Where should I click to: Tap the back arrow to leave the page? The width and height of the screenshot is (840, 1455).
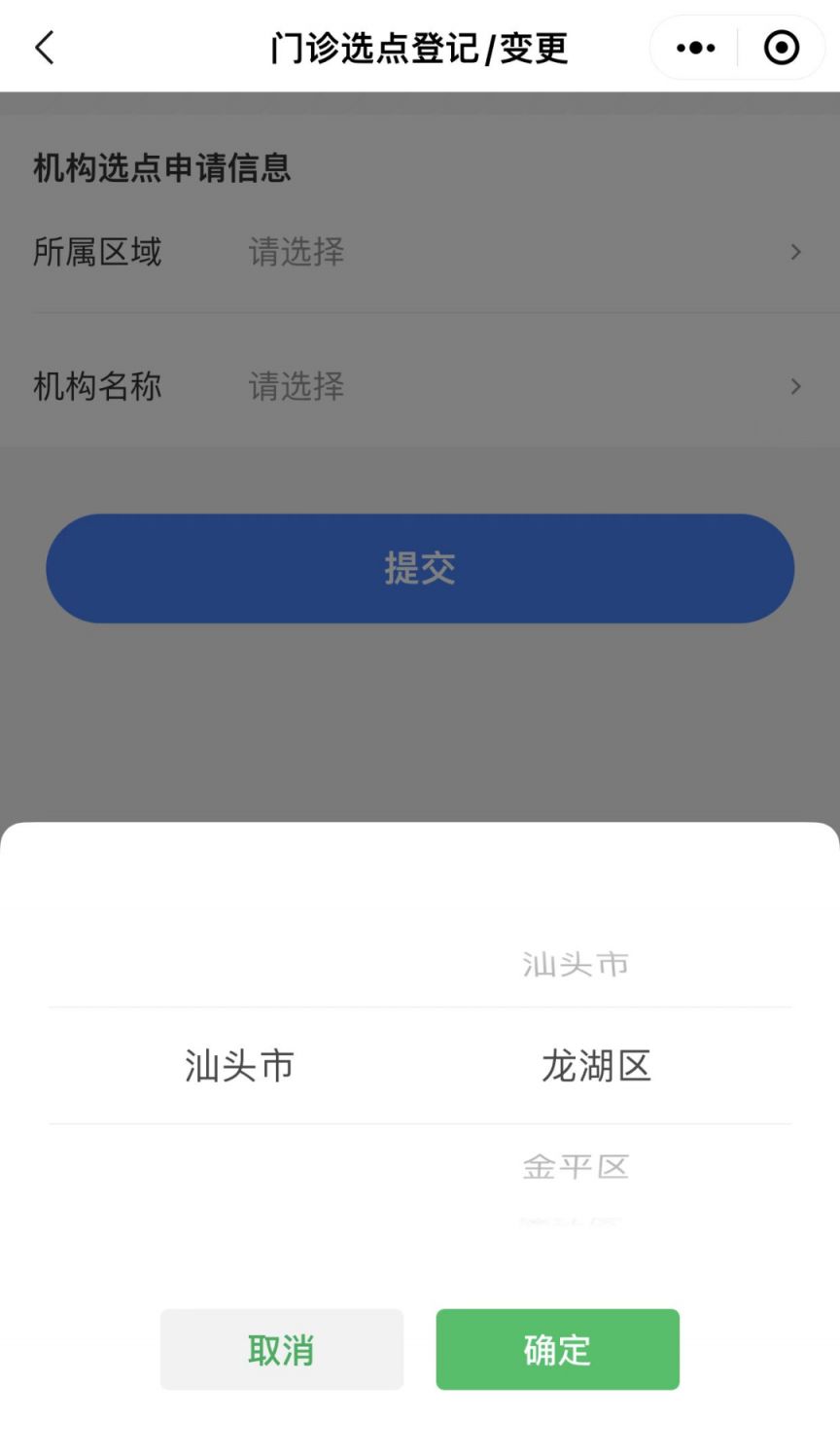(43, 47)
